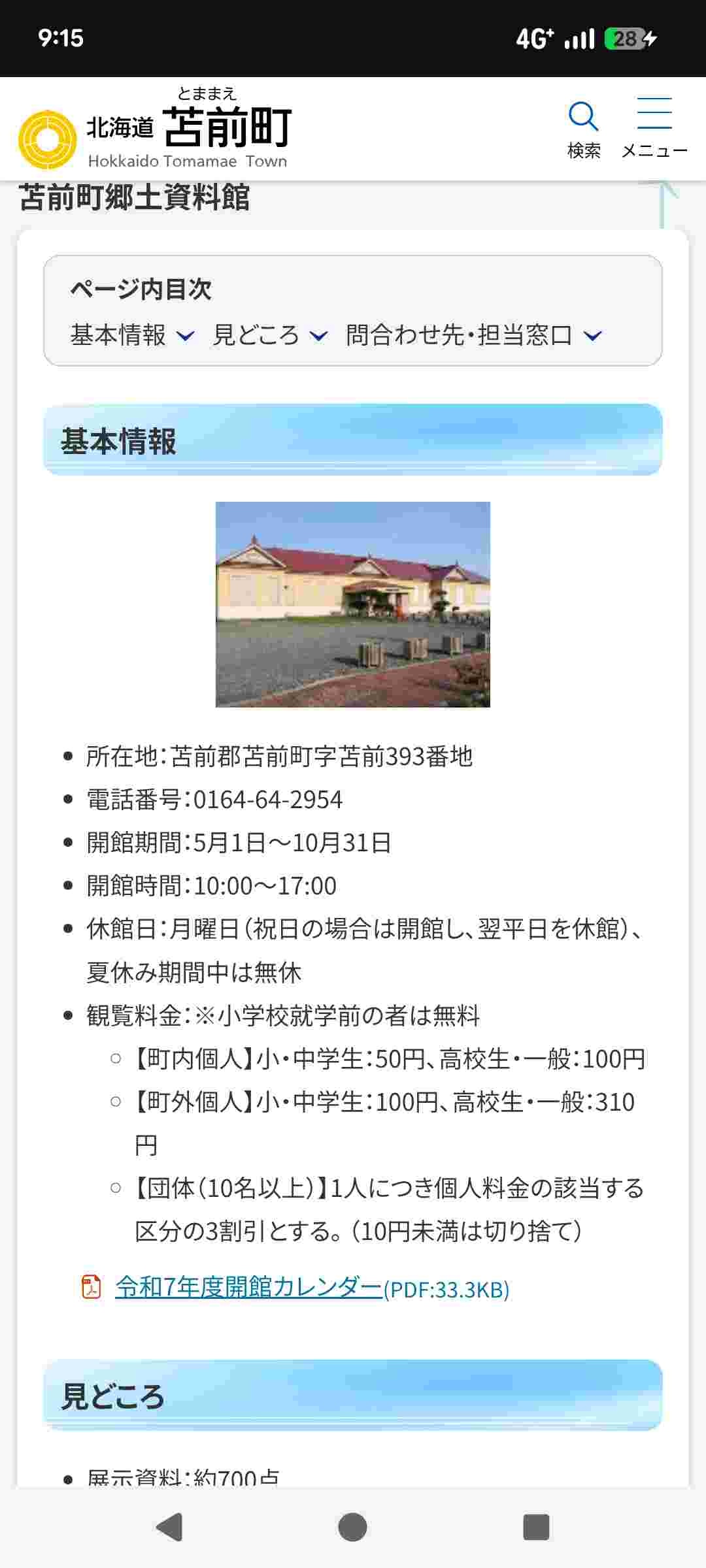Viewport: 706px width, 1568px height.
Task: Open the 検索 search icon
Action: click(583, 129)
